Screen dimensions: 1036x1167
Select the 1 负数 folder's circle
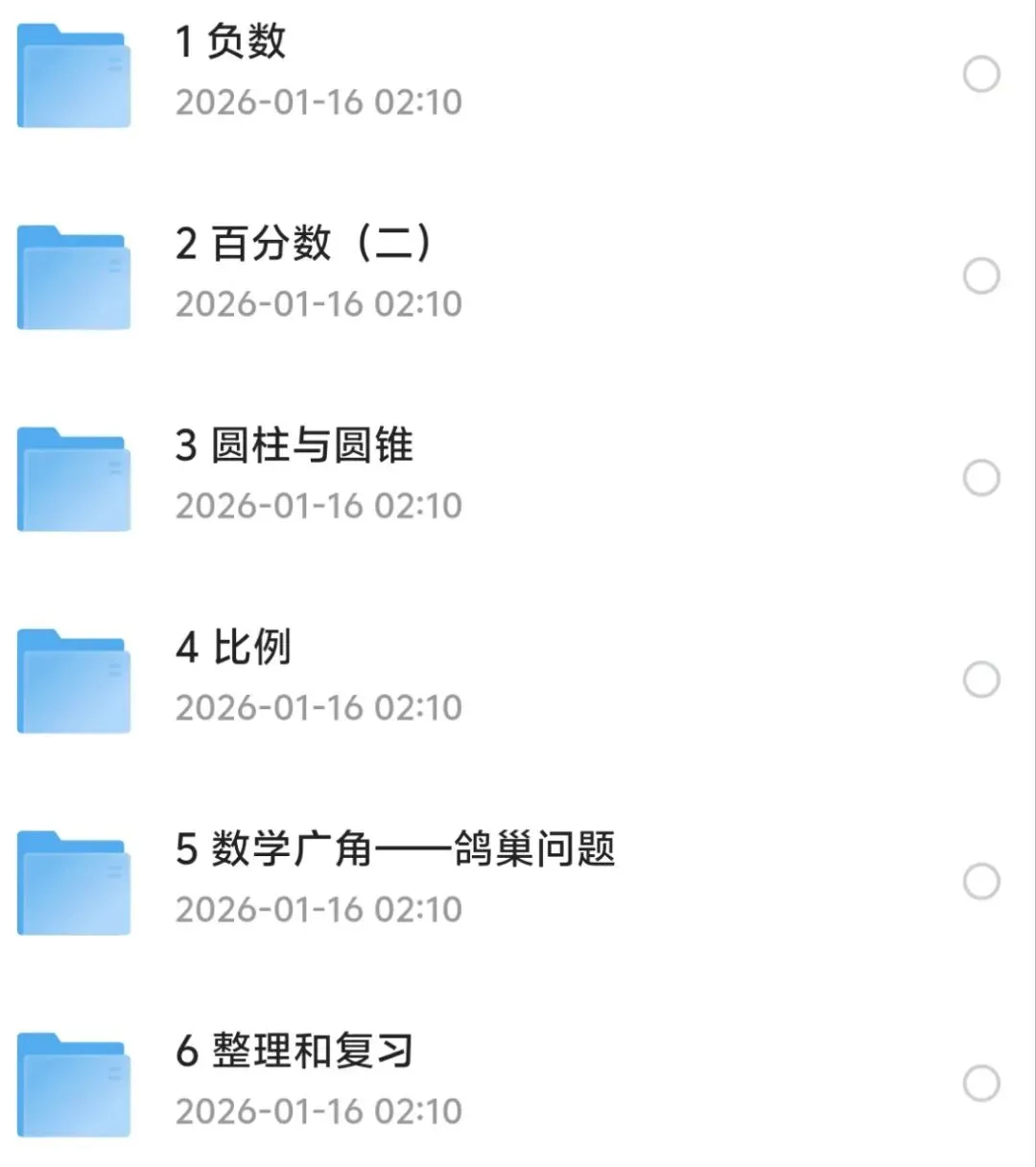(x=981, y=74)
